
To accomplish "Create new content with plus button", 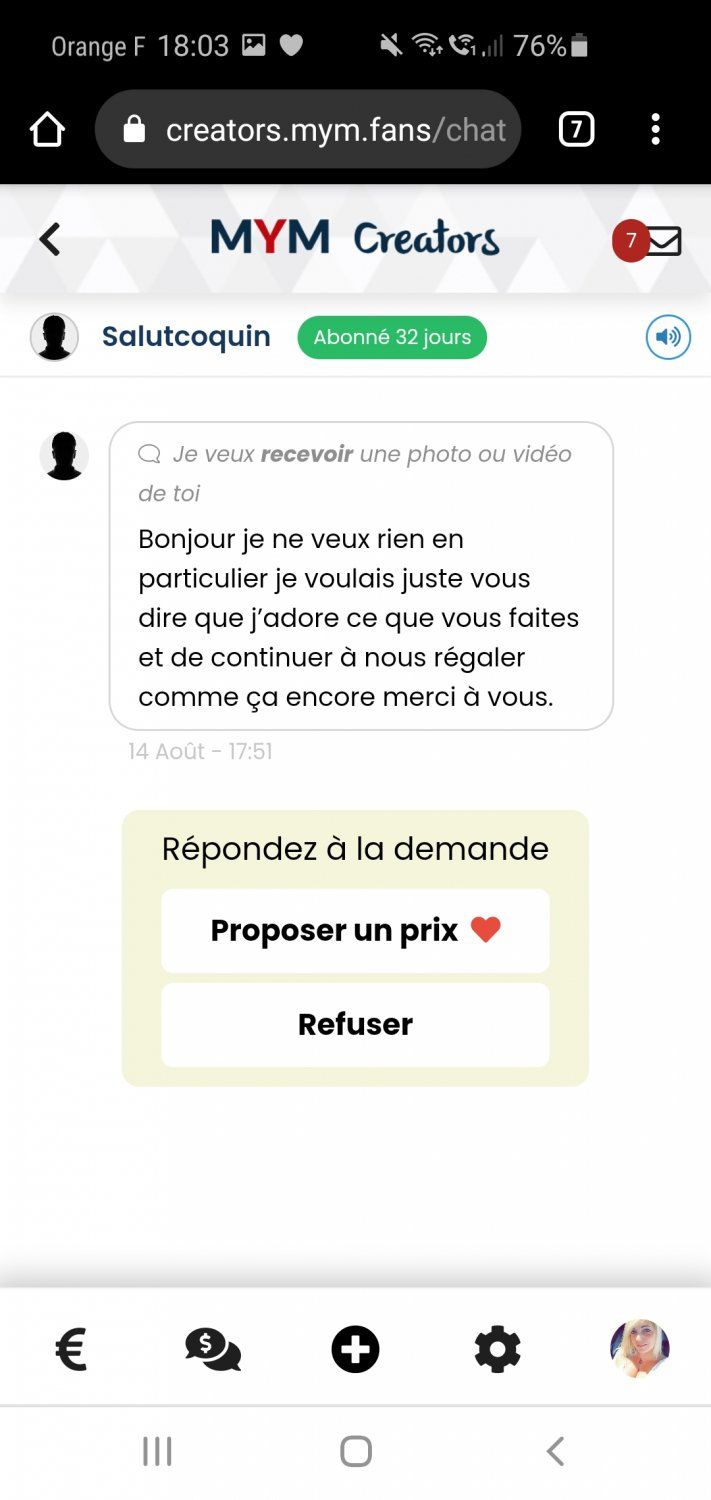I will (x=355, y=1350).
